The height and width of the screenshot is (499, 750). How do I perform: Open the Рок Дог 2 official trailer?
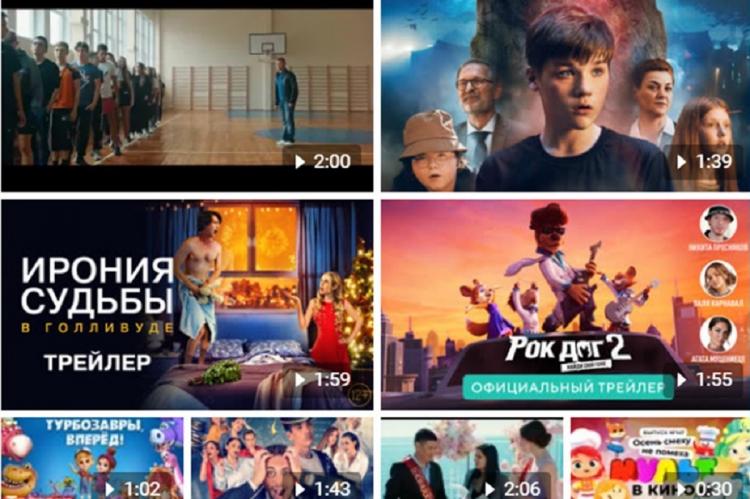[565, 305]
